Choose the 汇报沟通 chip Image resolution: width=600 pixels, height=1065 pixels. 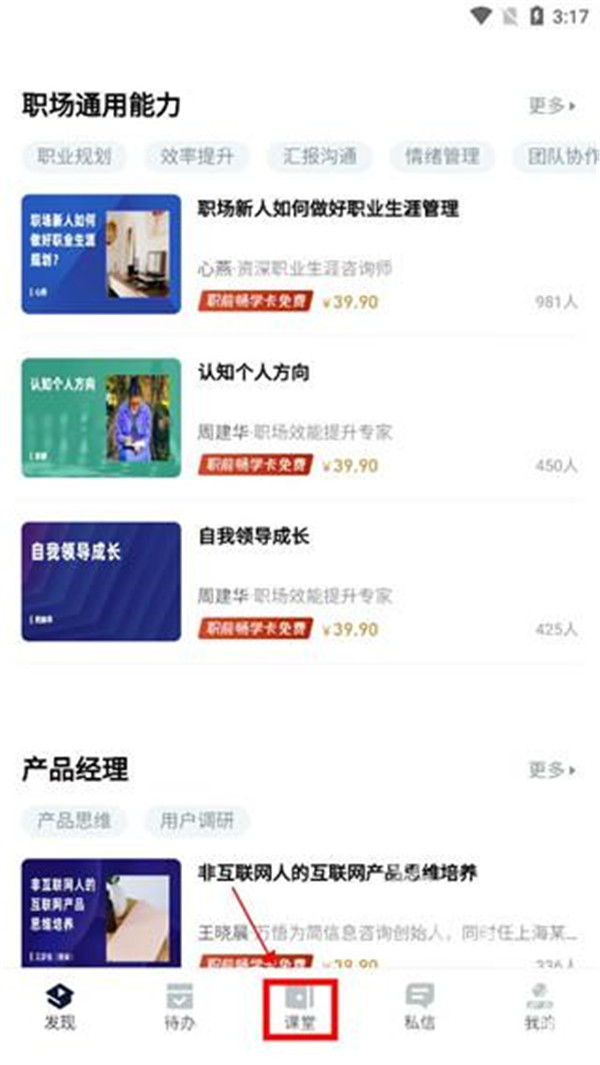click(x=319, y=156)
